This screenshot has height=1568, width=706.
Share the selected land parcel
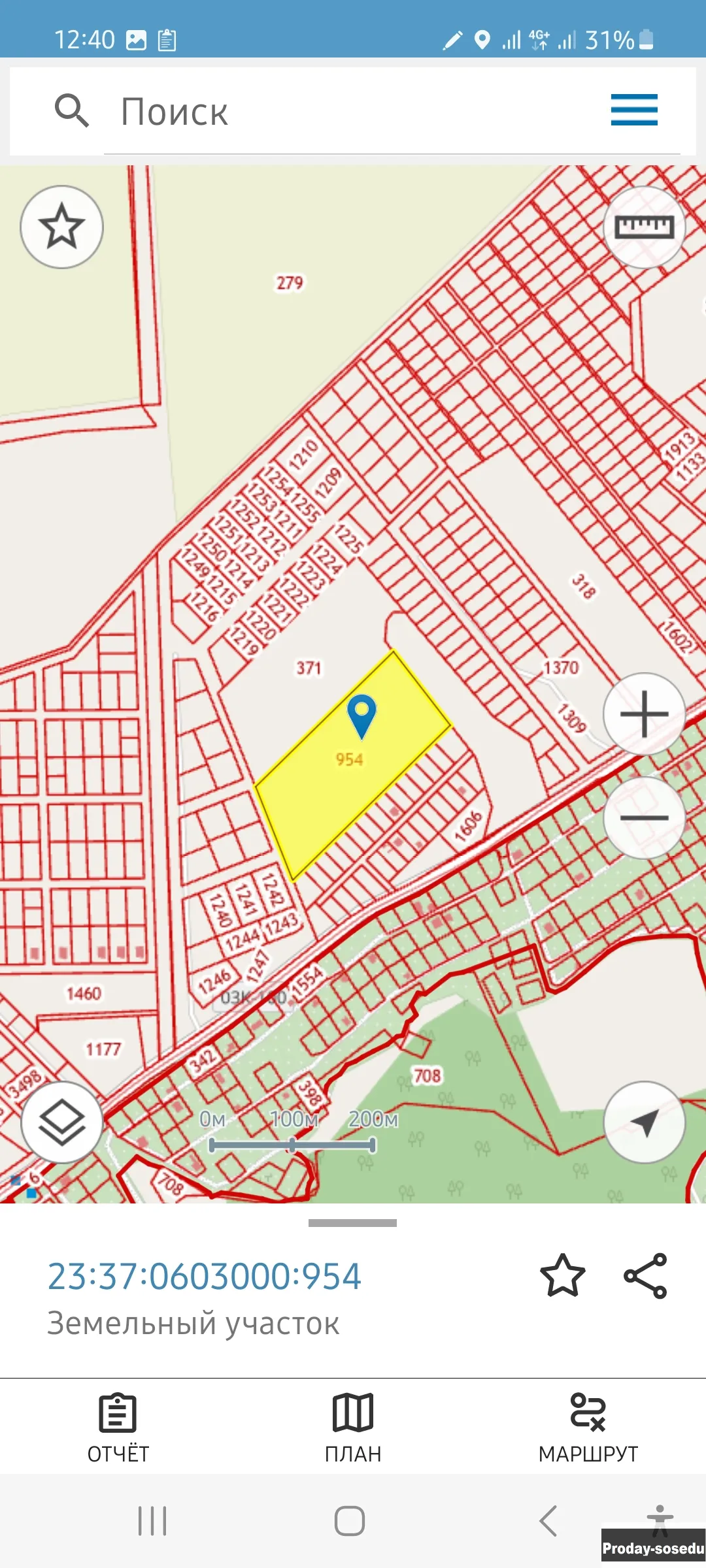point(645,1275)
